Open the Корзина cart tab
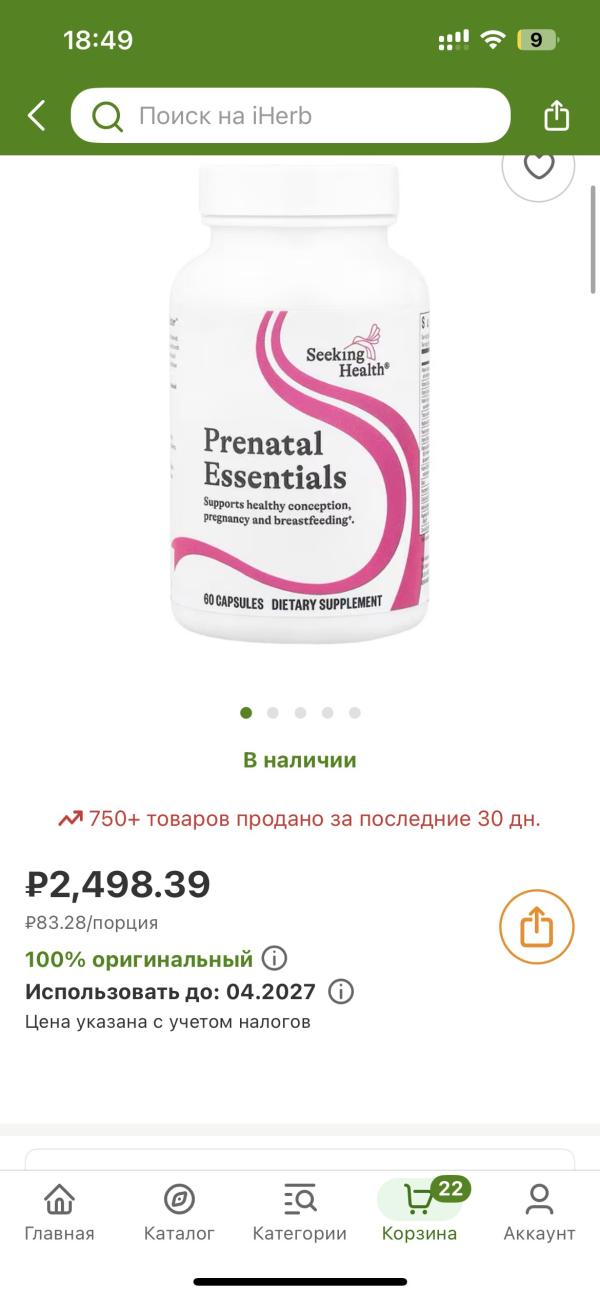The width and height of the screenshot is (600, 1297). tap(420, 1212)
